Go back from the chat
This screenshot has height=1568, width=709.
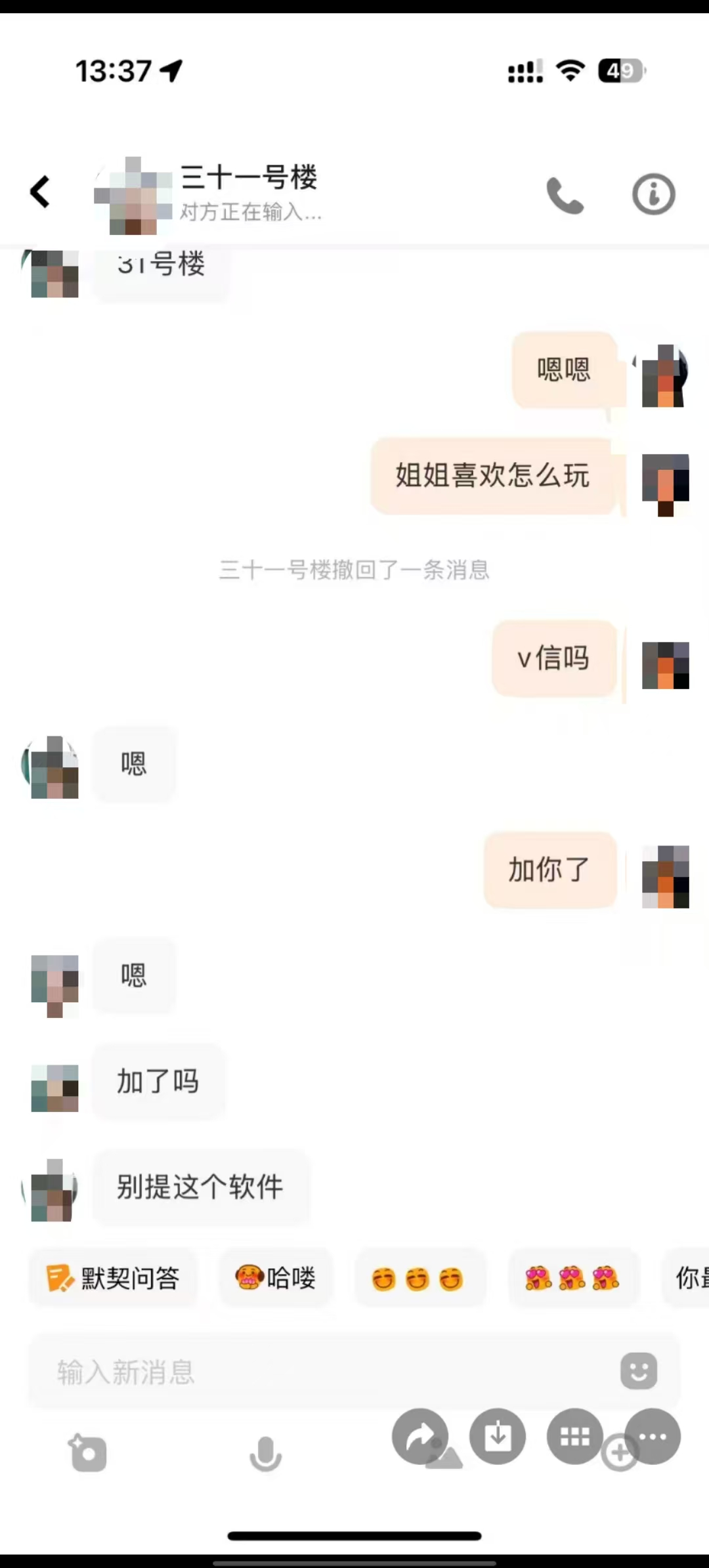(x=40, y=192)
